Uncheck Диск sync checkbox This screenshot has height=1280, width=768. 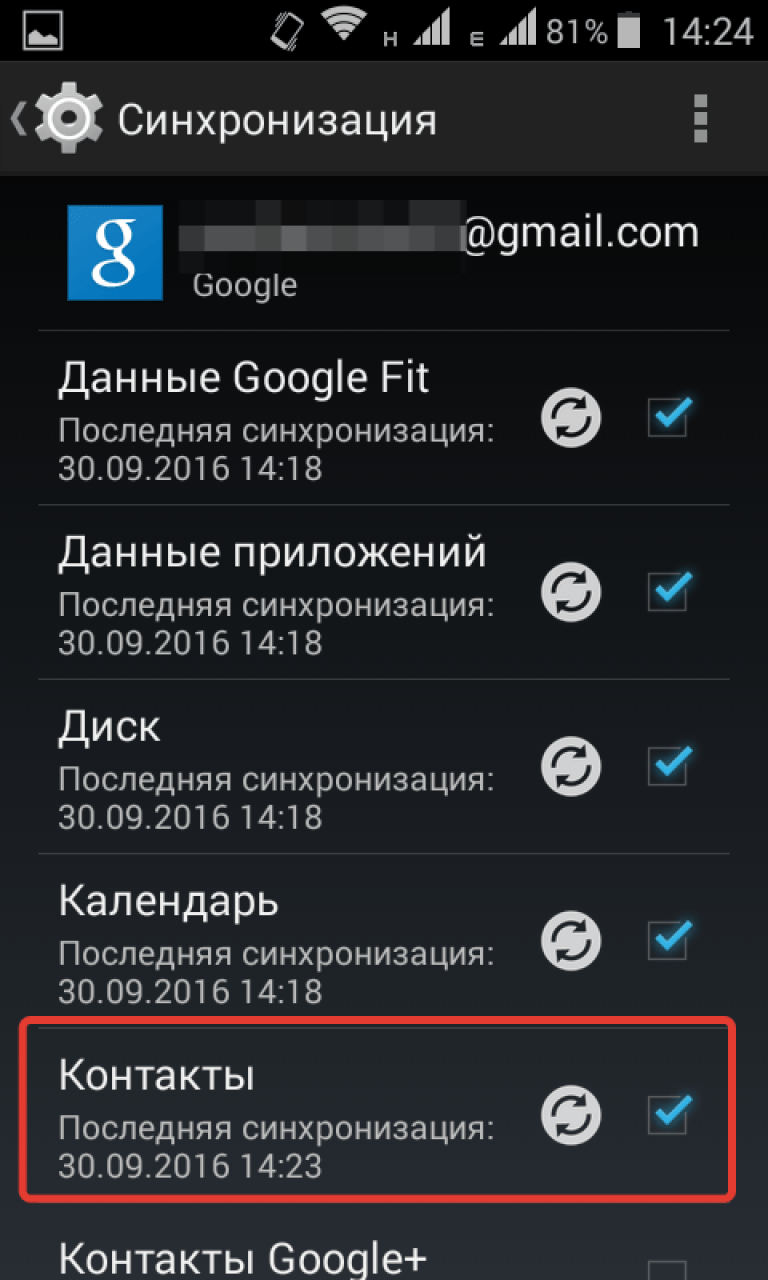pyautogui.click(x=668, y=766)
